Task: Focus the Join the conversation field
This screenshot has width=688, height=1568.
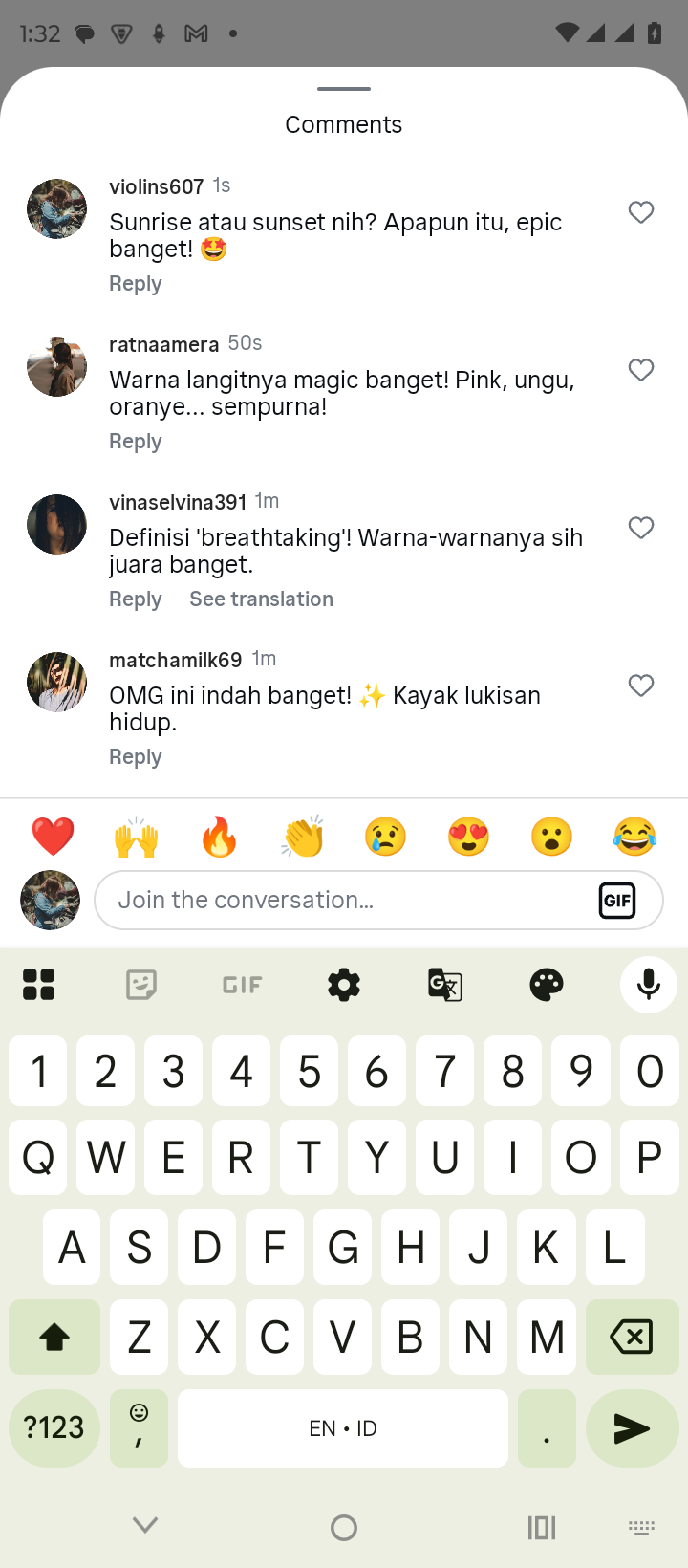Action: 344,900
